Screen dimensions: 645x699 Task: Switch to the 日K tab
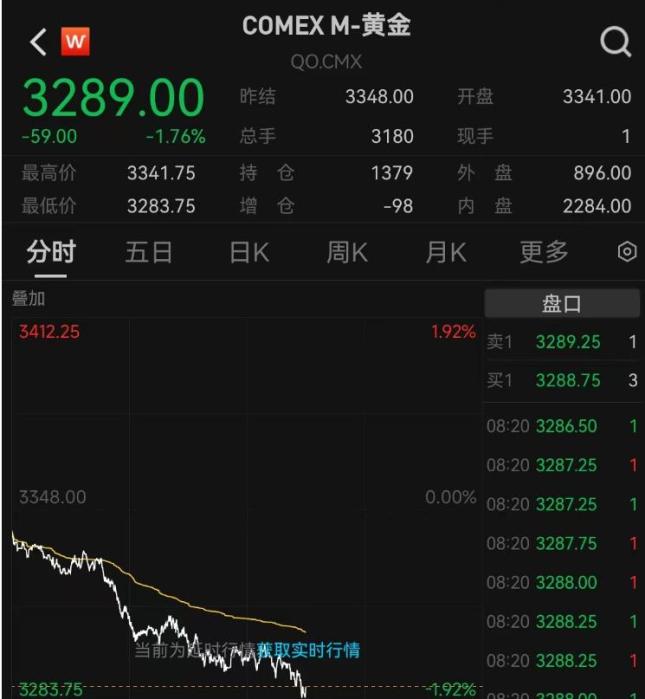point(249,252)
